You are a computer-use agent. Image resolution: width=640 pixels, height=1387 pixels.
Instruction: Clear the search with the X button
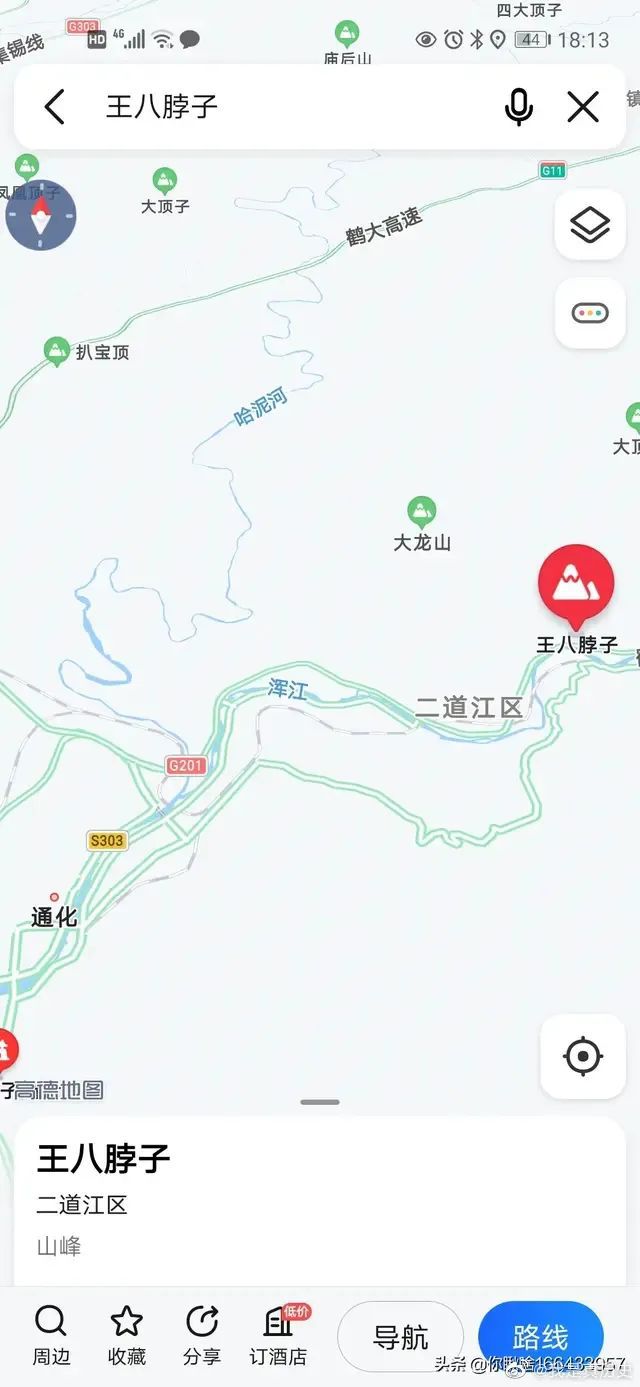583,106
